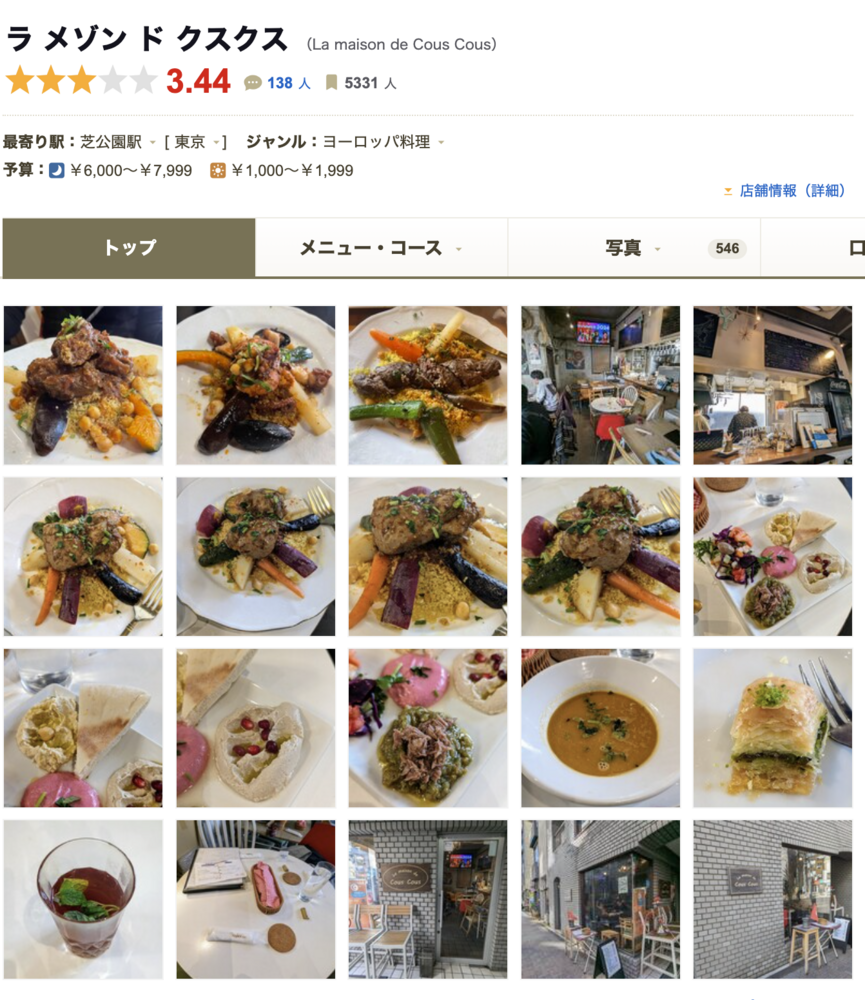Switch to the 写真 tab with 546 photos
The width and height of the screenshot is (865, 1000).
click(x=634, y=248)
